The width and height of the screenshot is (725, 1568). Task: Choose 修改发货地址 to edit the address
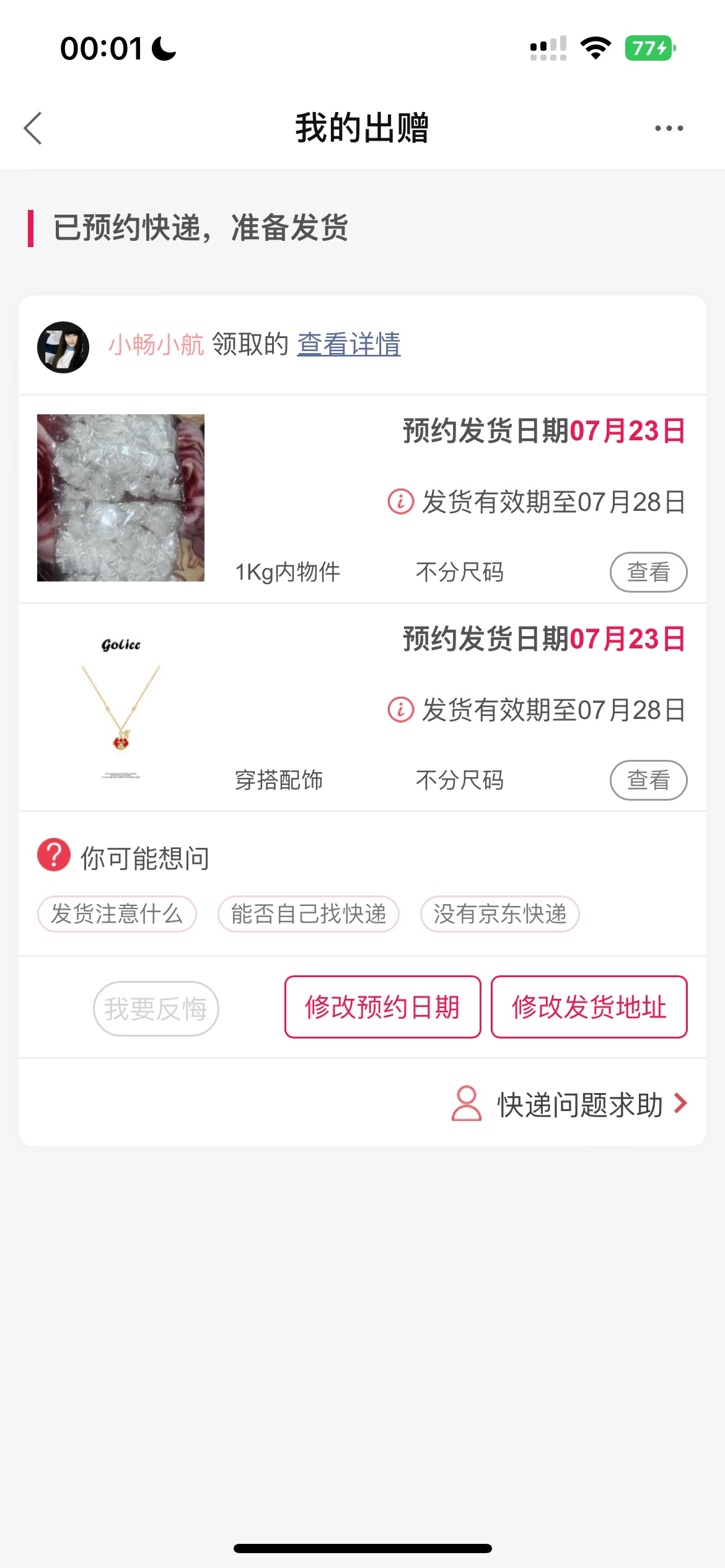tap(589, 1007)
